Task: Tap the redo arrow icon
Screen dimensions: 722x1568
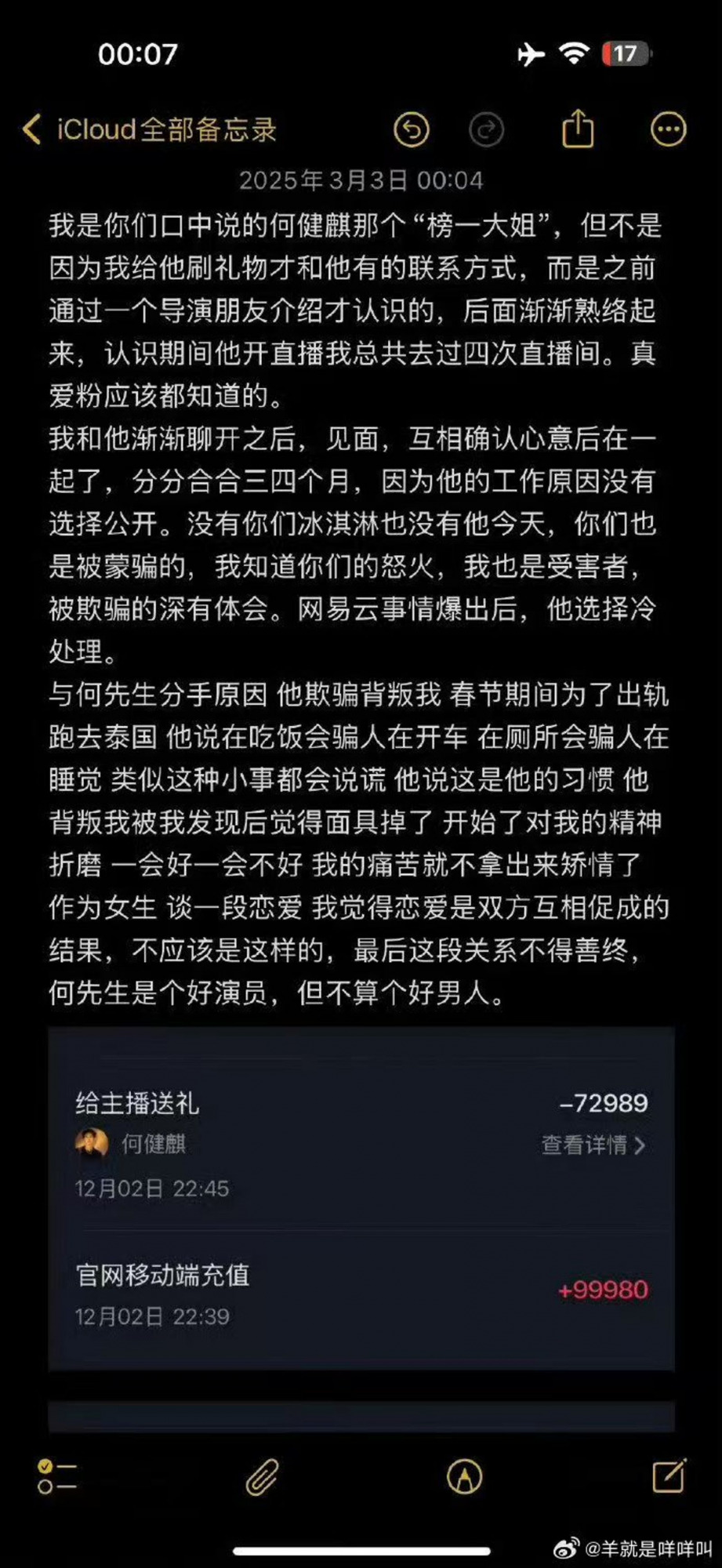Action: pyautogui.click(x=486, y=130)
